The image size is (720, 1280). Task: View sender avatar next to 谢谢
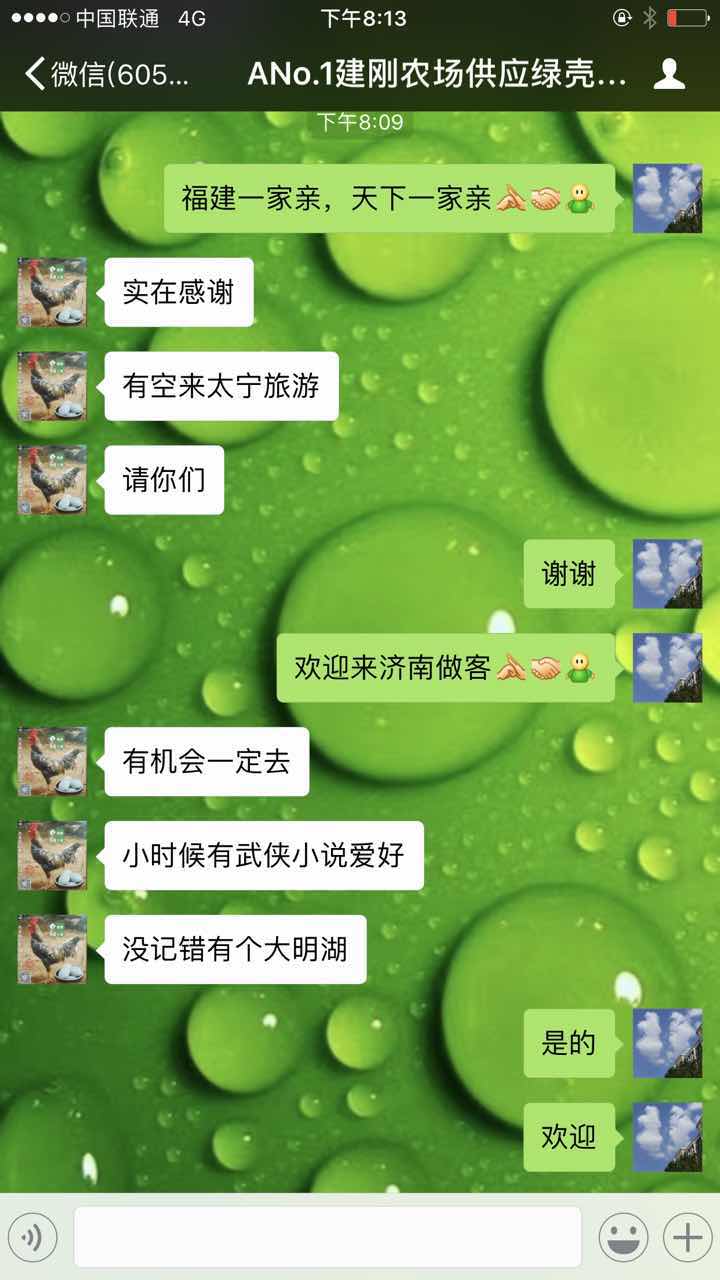(667, 574)
